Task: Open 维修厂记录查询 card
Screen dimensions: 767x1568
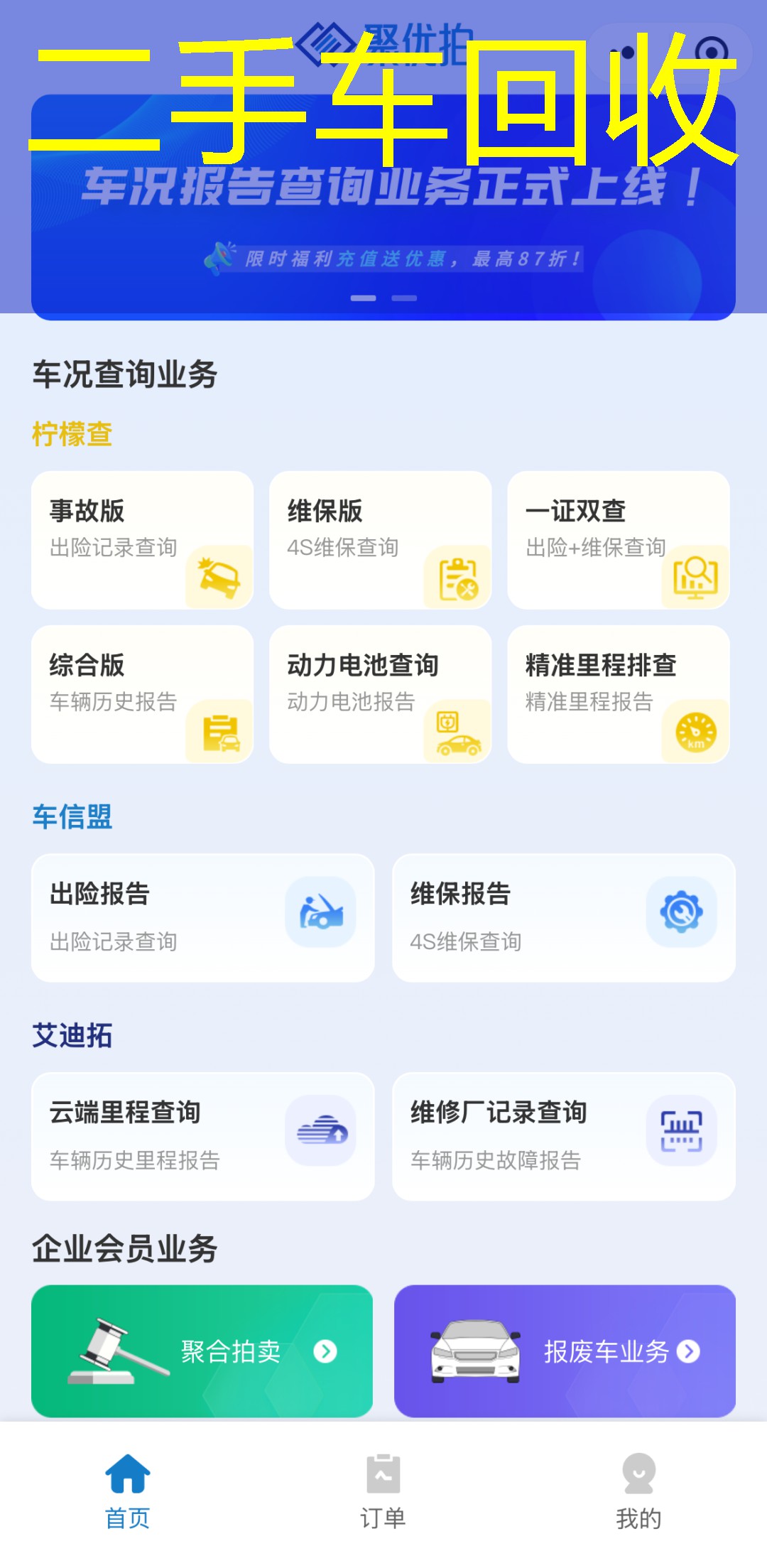Action: [563, 1136]
